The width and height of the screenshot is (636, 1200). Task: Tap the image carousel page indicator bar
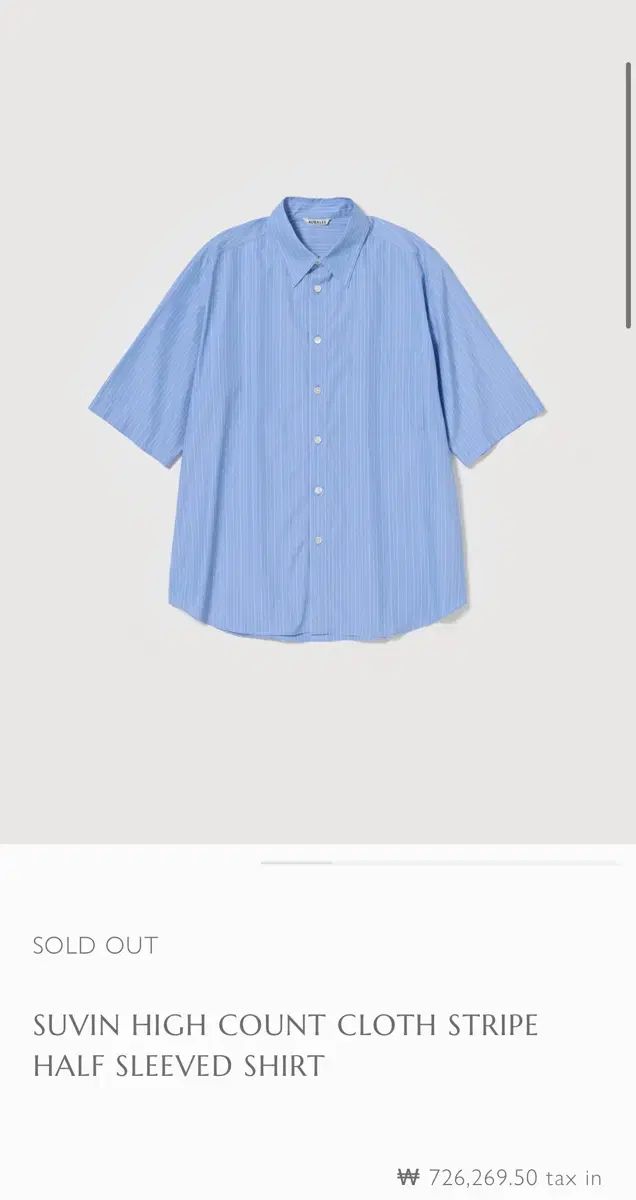pyautogui.click(x=439, y=862)
